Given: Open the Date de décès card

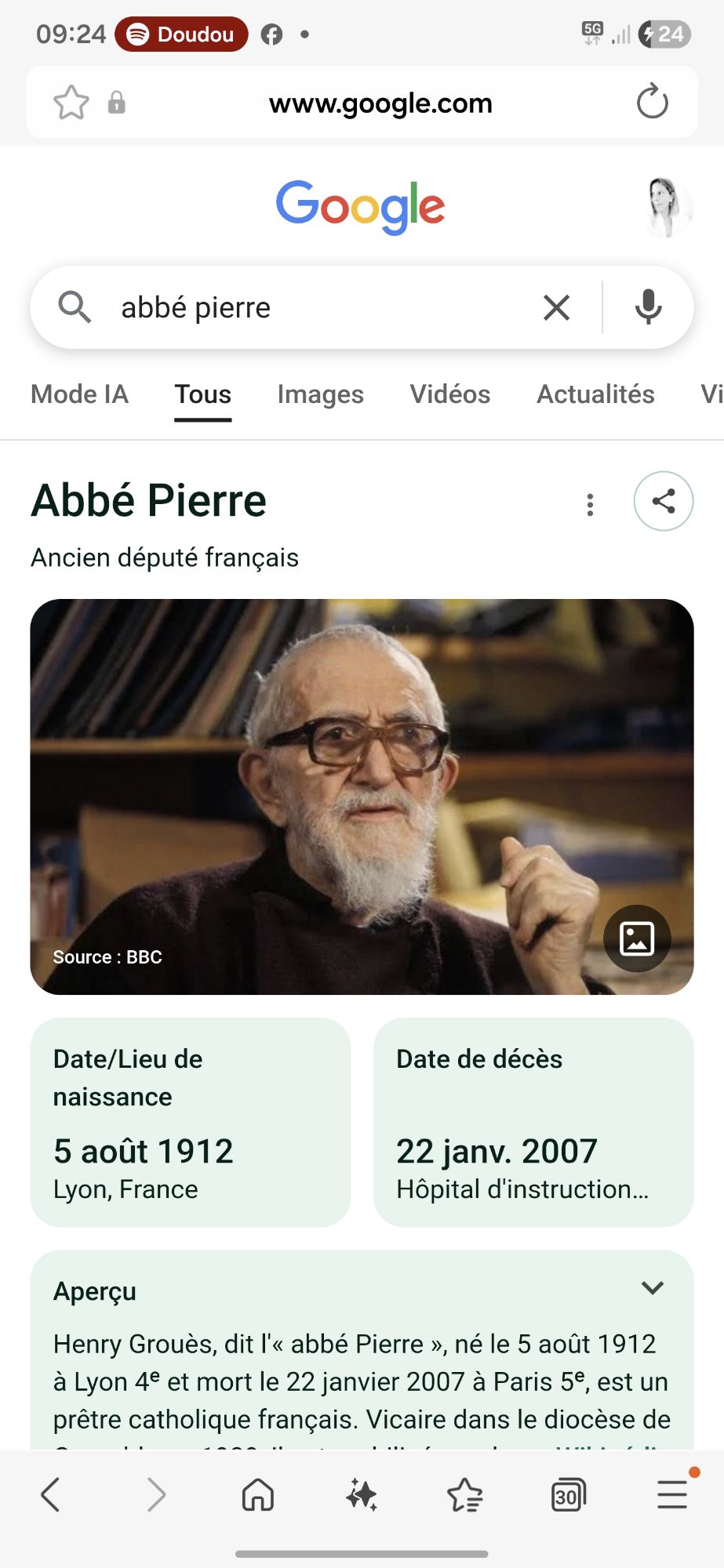Looking at the screenshot, I should tap(533, 1122).
